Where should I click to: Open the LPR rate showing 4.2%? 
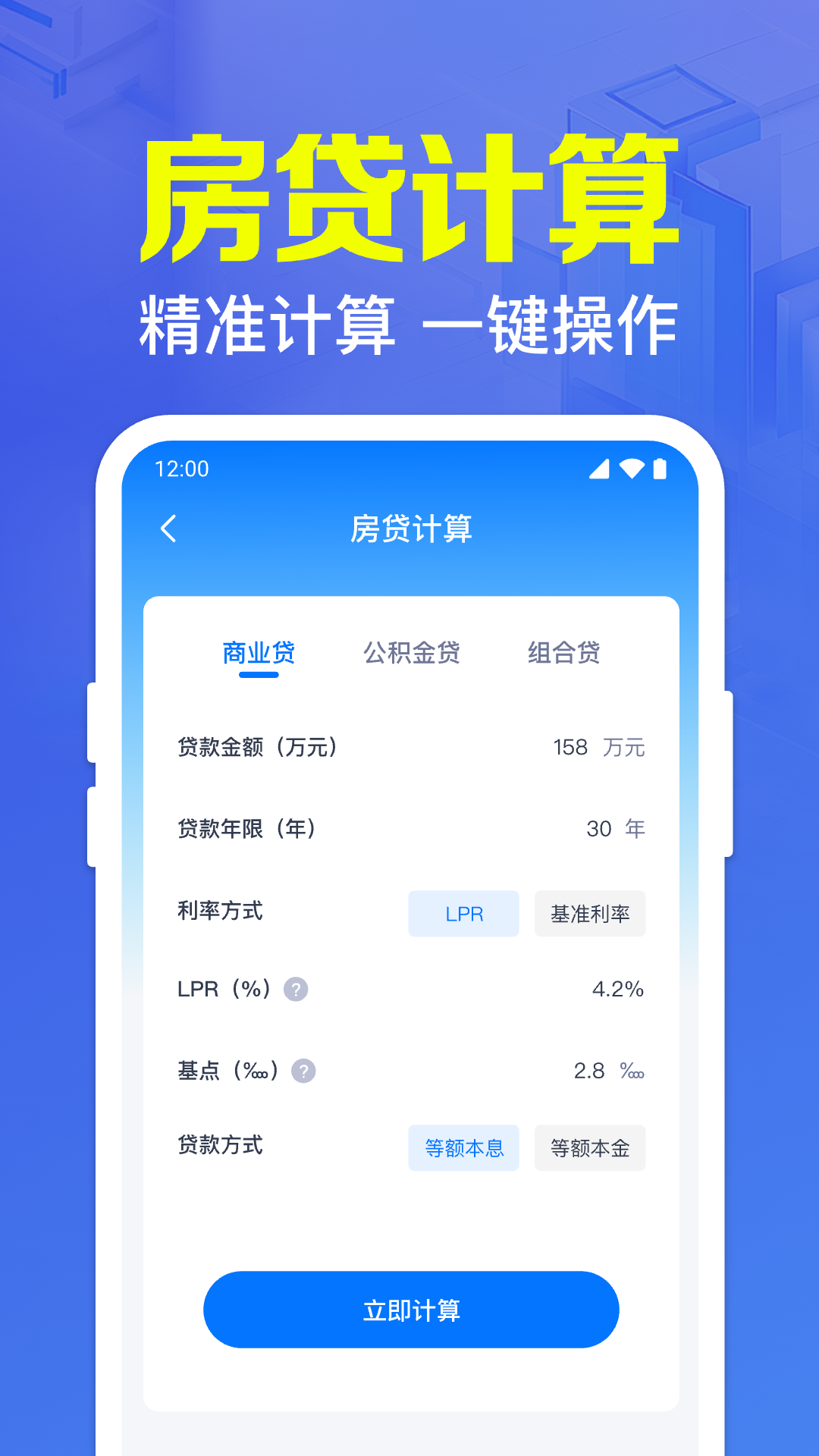pyautogui.click(x=619, y=990)
